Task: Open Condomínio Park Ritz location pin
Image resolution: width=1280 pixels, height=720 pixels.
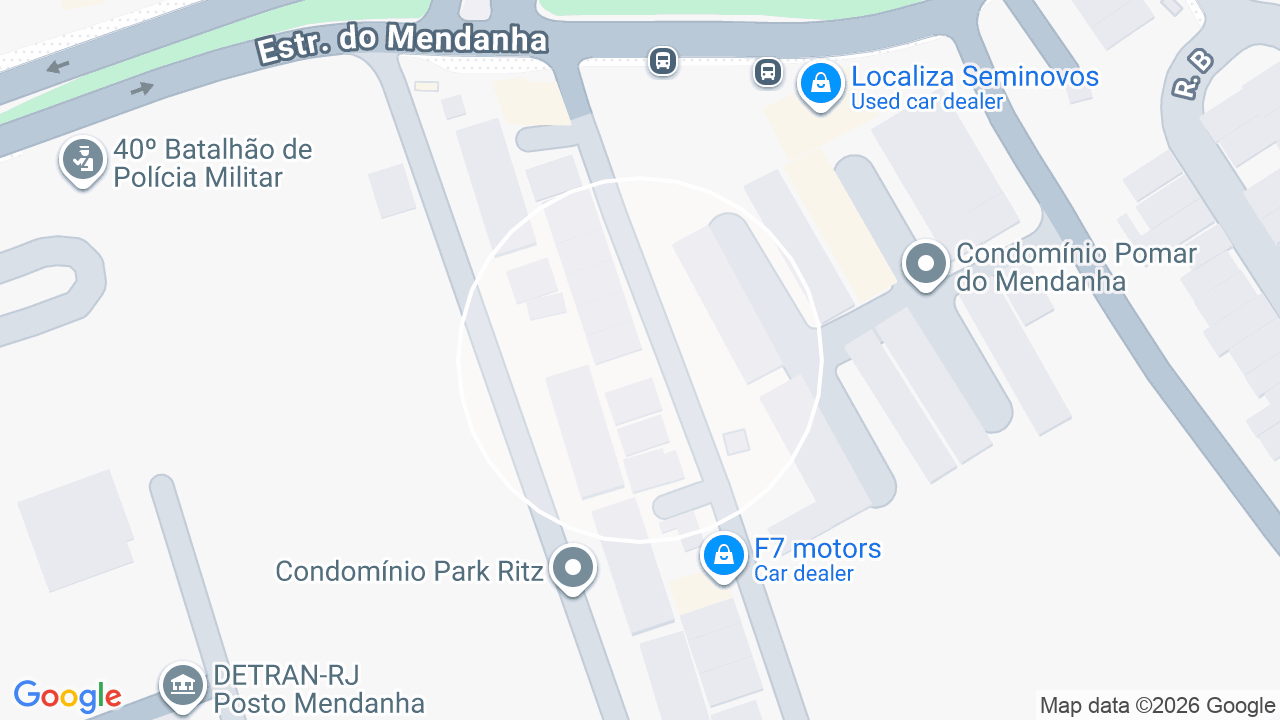Action: (x=573, y=569)
